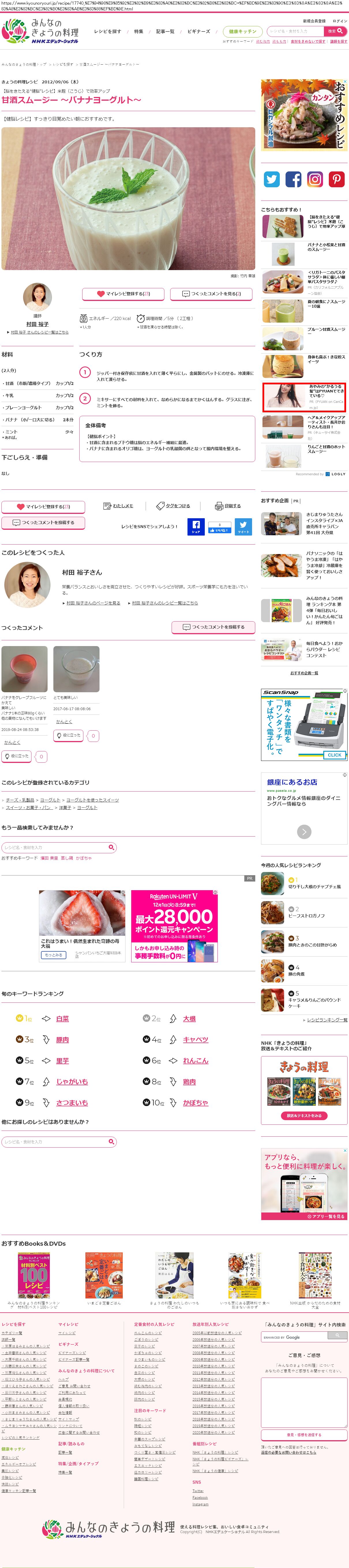The image size is (349, 1568).
Task: Tap 放送&テキストをみる button
Action: (304, 1116)
